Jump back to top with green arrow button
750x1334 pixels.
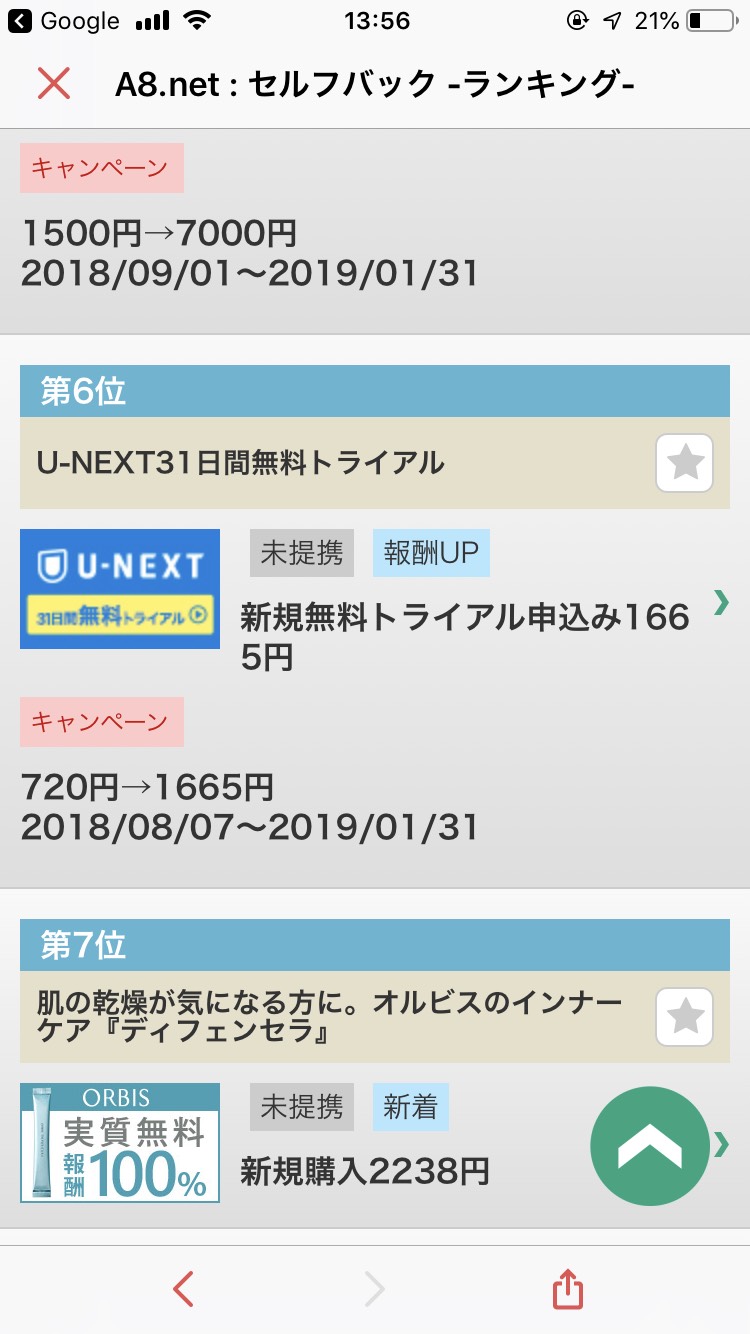[650, 1146]
